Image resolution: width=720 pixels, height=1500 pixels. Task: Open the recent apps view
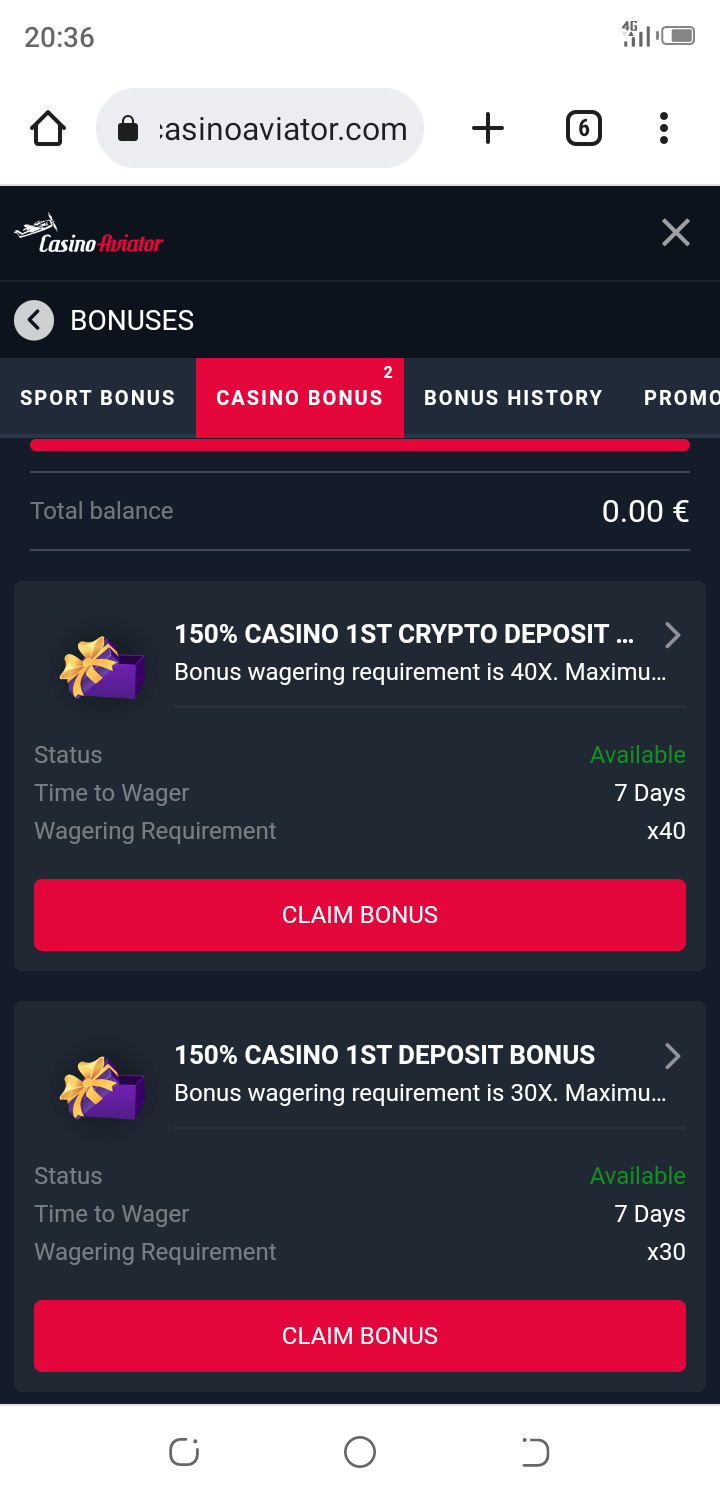(x=184, y=1452)
